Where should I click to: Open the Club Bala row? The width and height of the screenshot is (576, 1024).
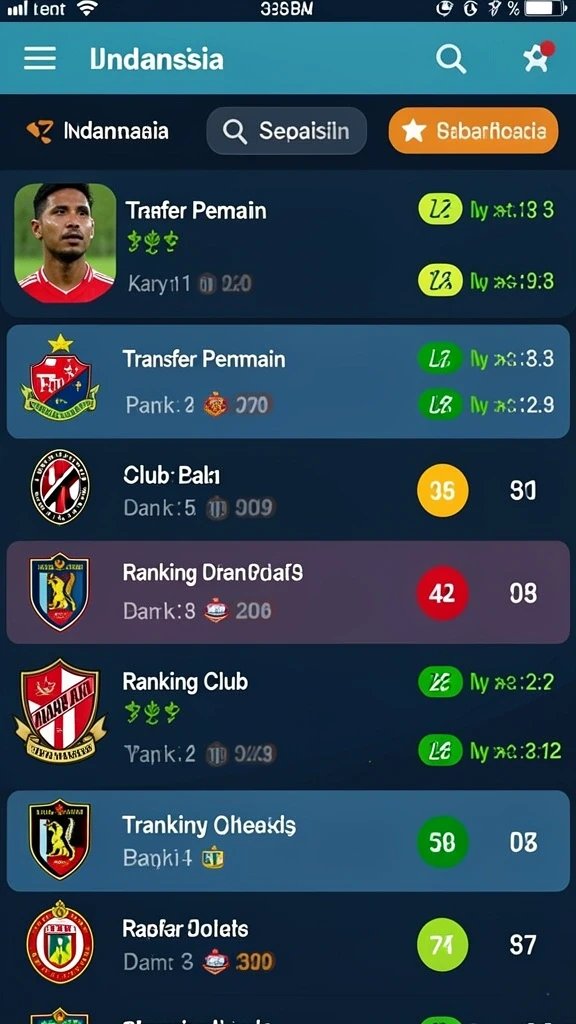288,490
